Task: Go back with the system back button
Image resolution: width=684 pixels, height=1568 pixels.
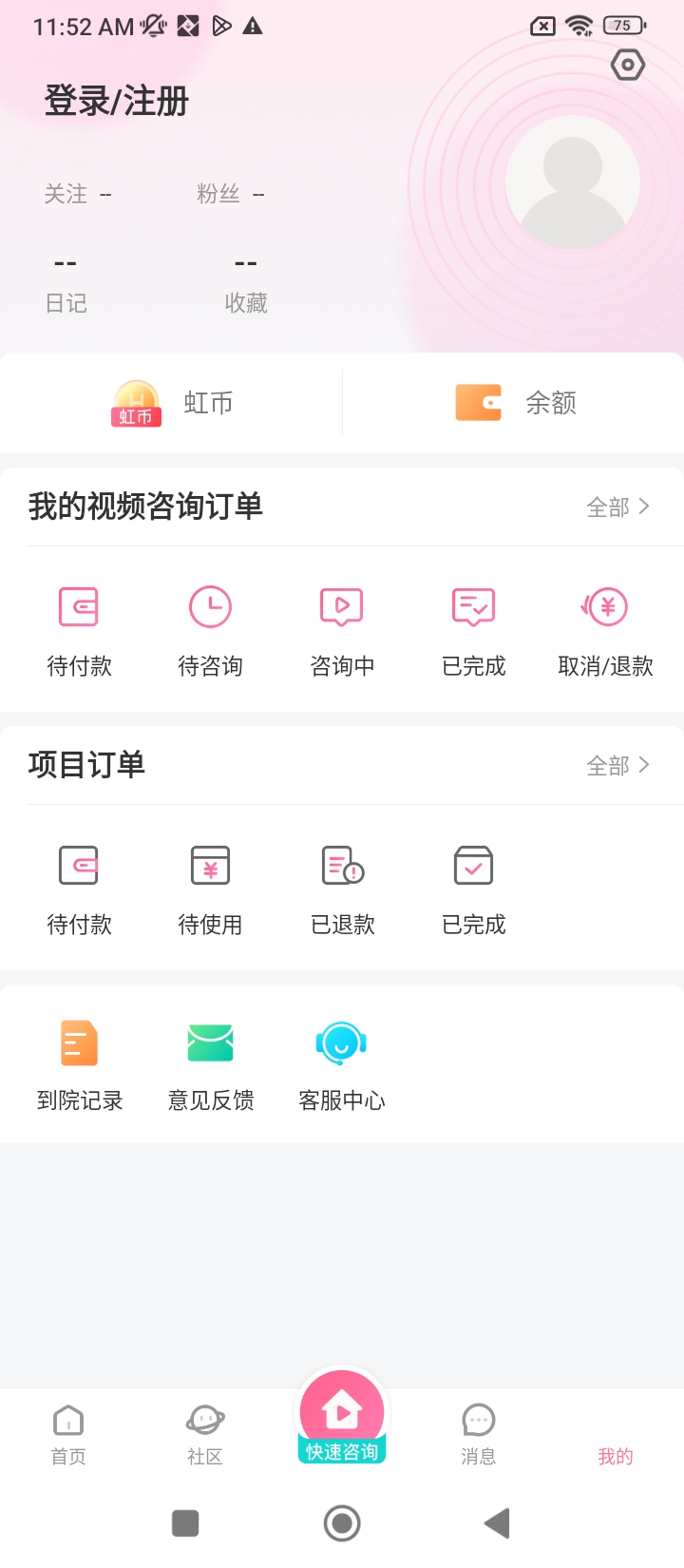Action: (x=497, y=1523)
